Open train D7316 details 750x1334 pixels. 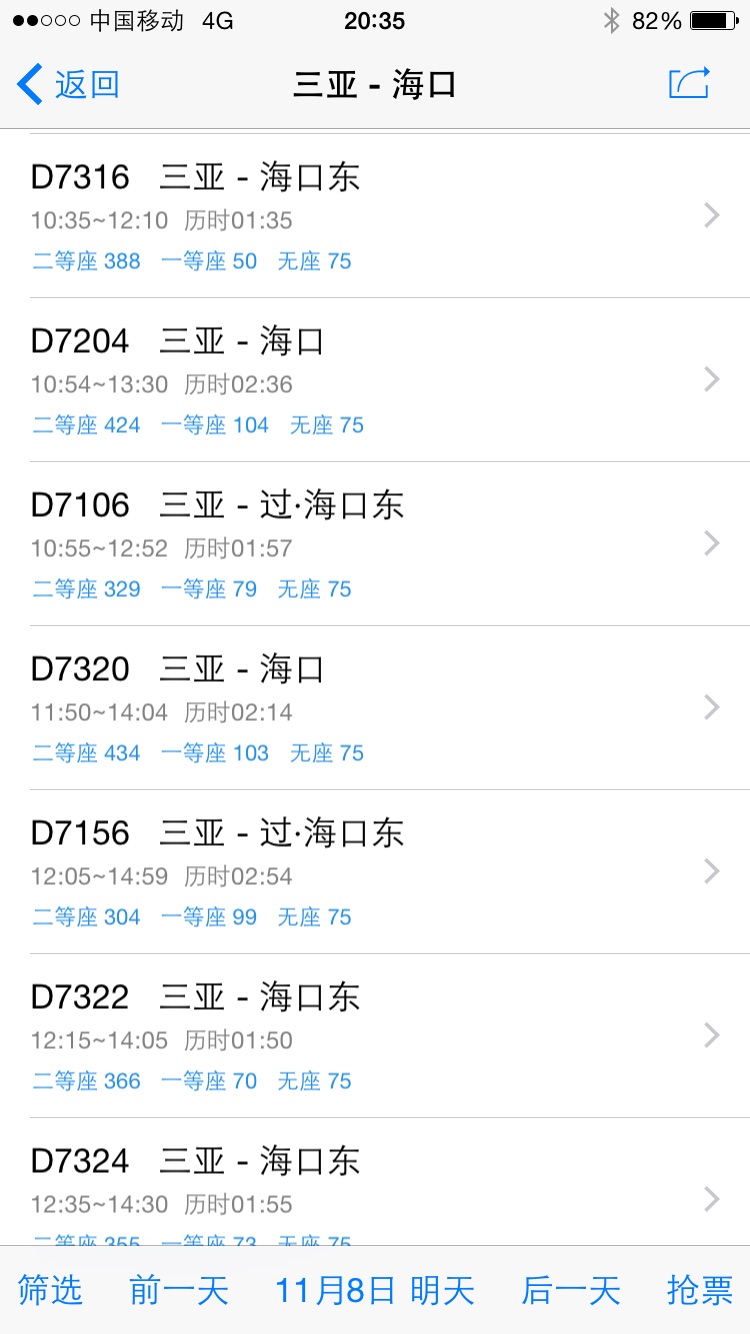coord(375,216)
